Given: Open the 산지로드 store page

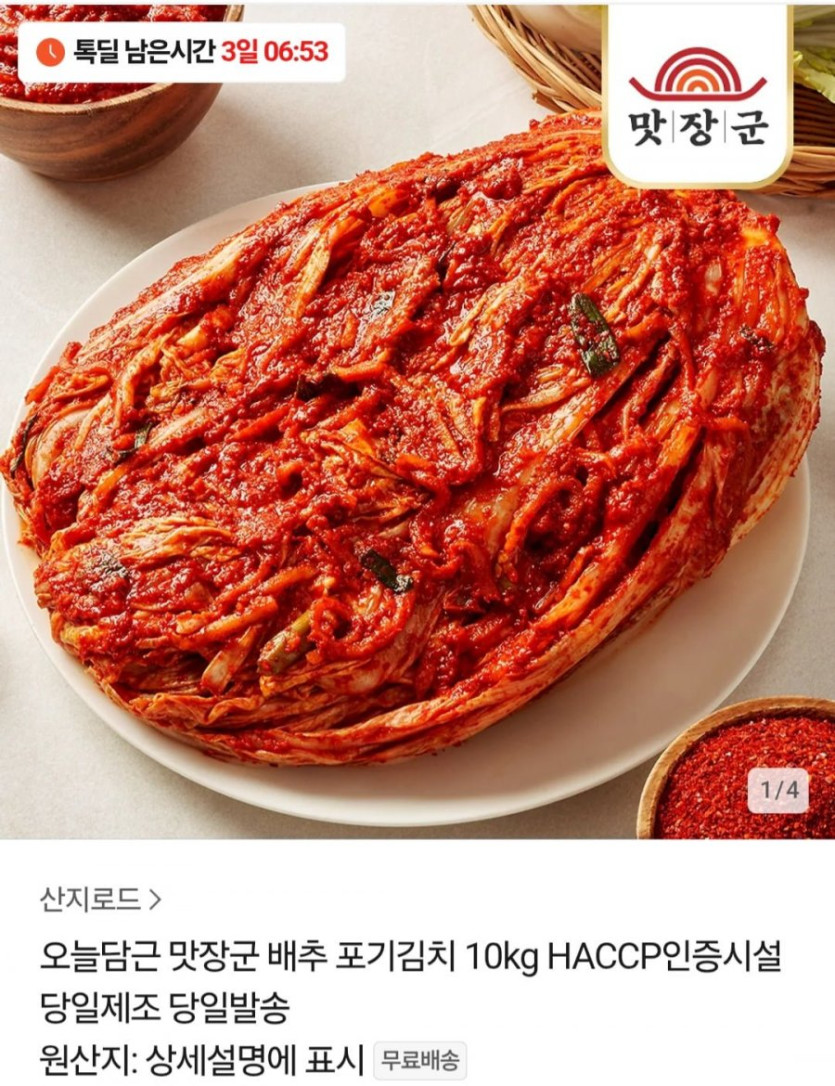Looking at the screenshot, I should point(100,899).
